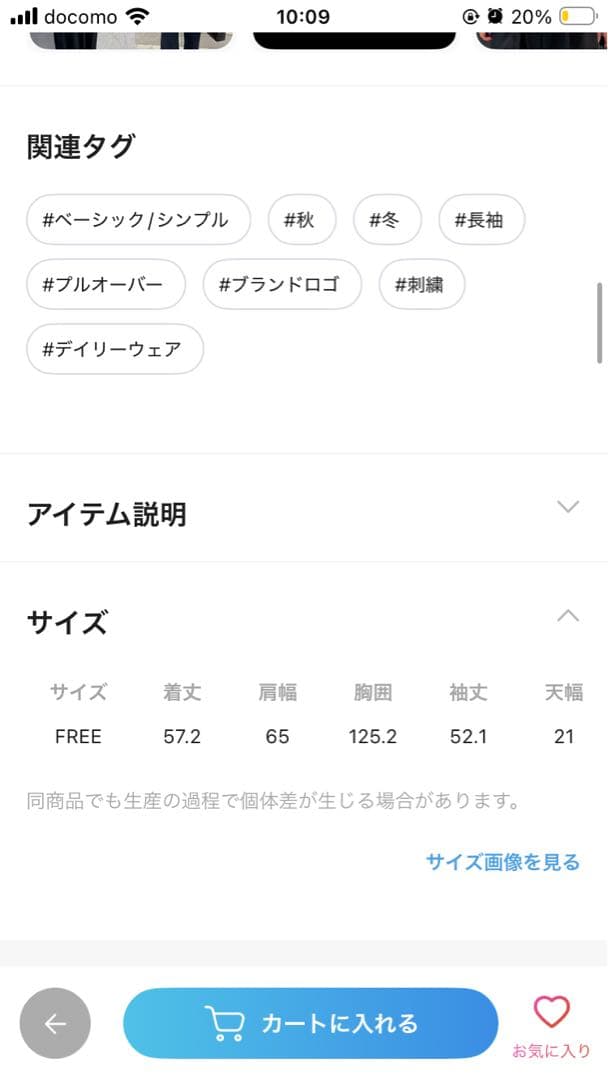Add item with カートに入れる button
This screenshot has height=1080, width=608.
(x=310, y=1023)
